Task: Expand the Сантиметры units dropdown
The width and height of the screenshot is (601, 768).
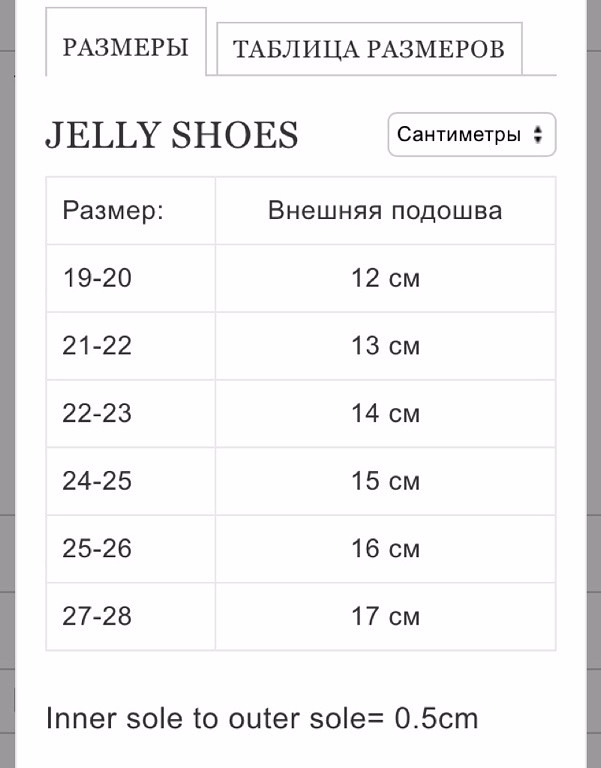Action: 471,135
